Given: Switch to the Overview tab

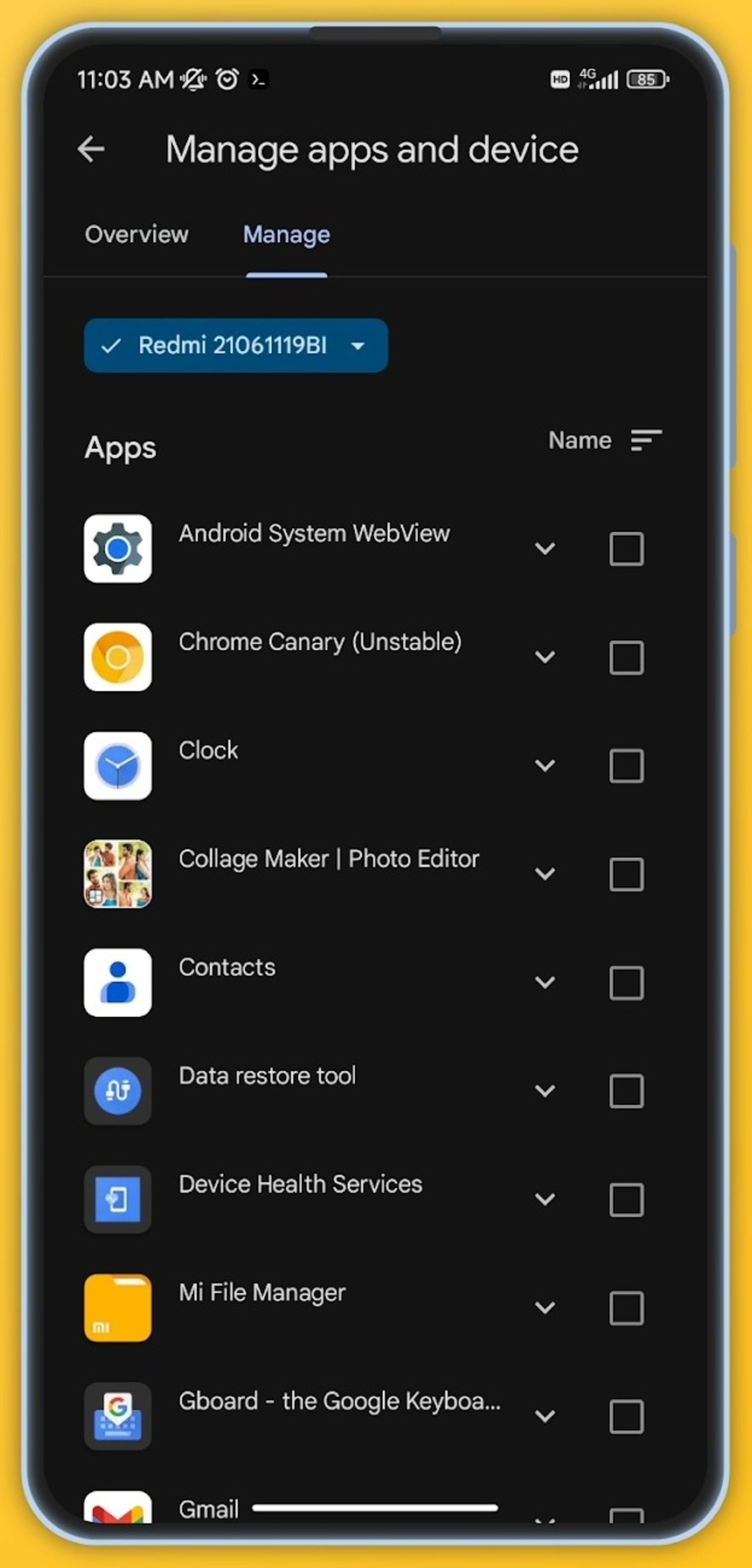Looking at the screenshot, I should click(x=136, y=234).
